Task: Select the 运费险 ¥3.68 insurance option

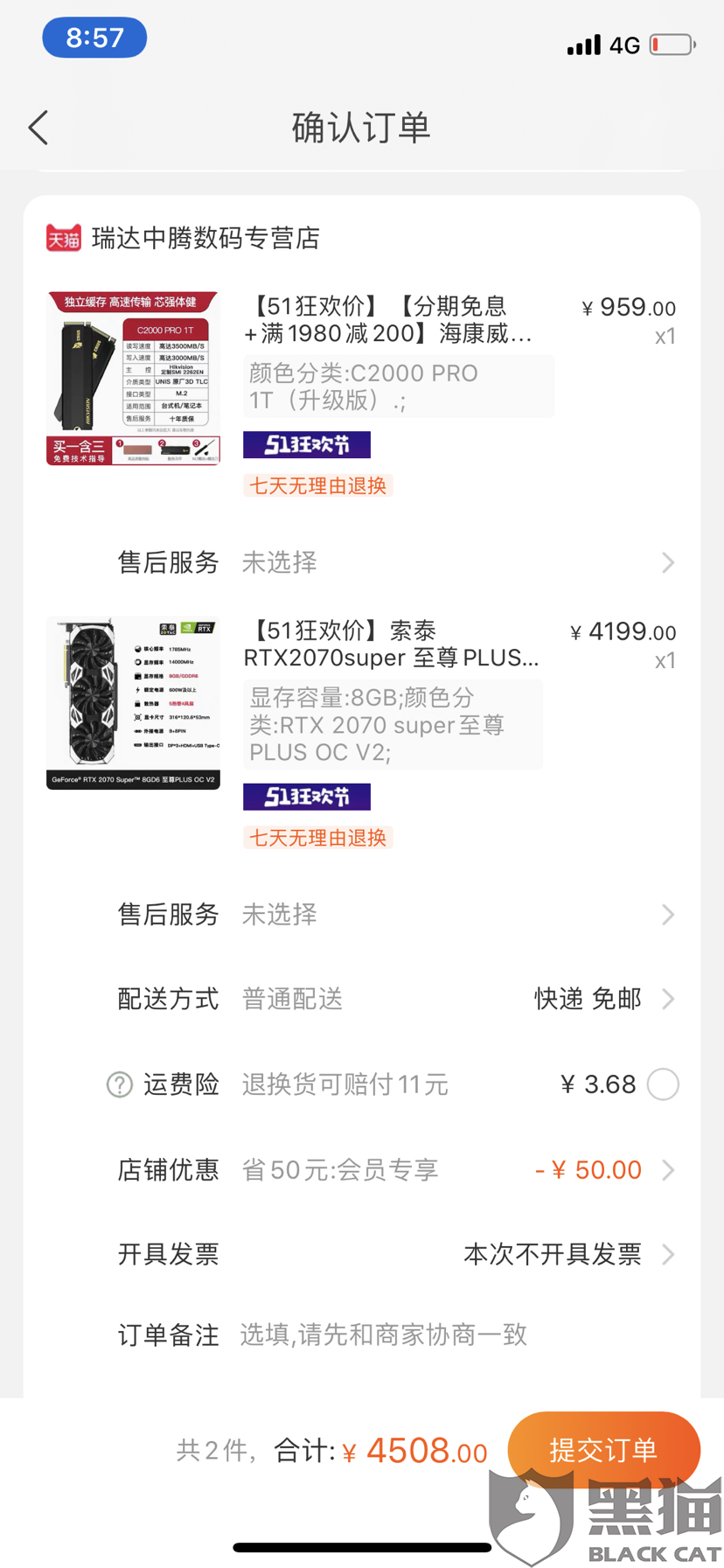Action: click(663, 1084)
